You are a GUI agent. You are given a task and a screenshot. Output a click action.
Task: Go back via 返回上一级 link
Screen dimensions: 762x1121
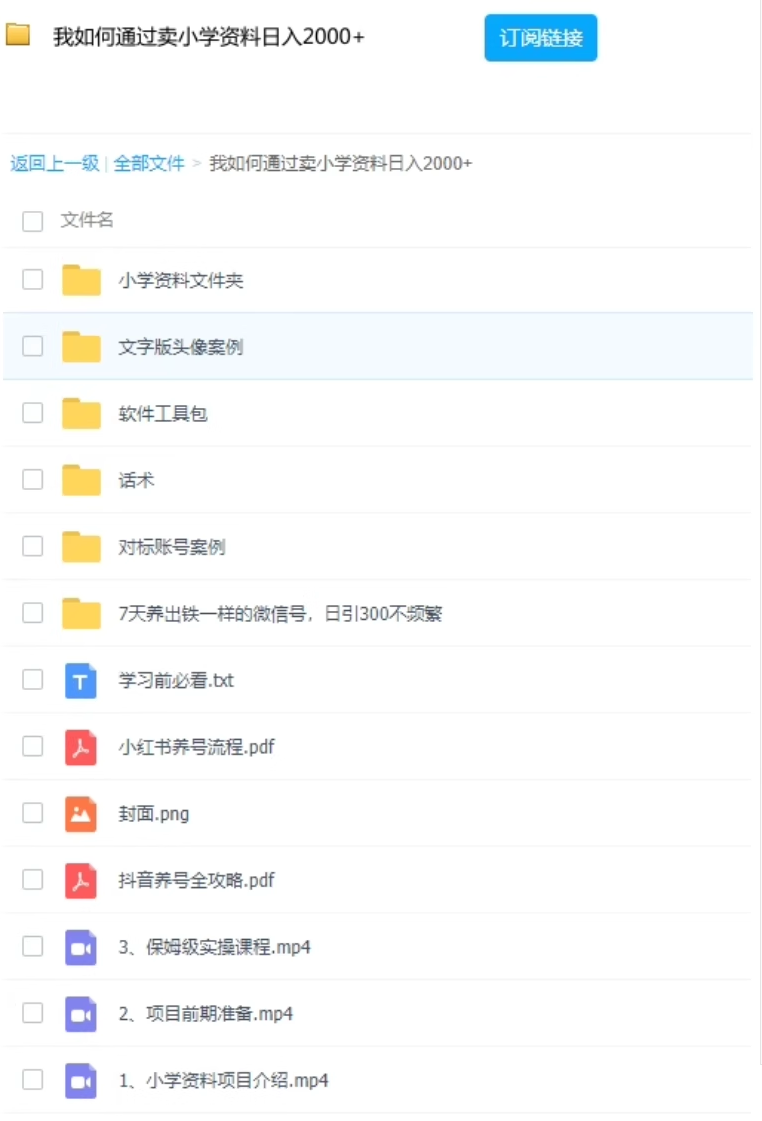54,163
